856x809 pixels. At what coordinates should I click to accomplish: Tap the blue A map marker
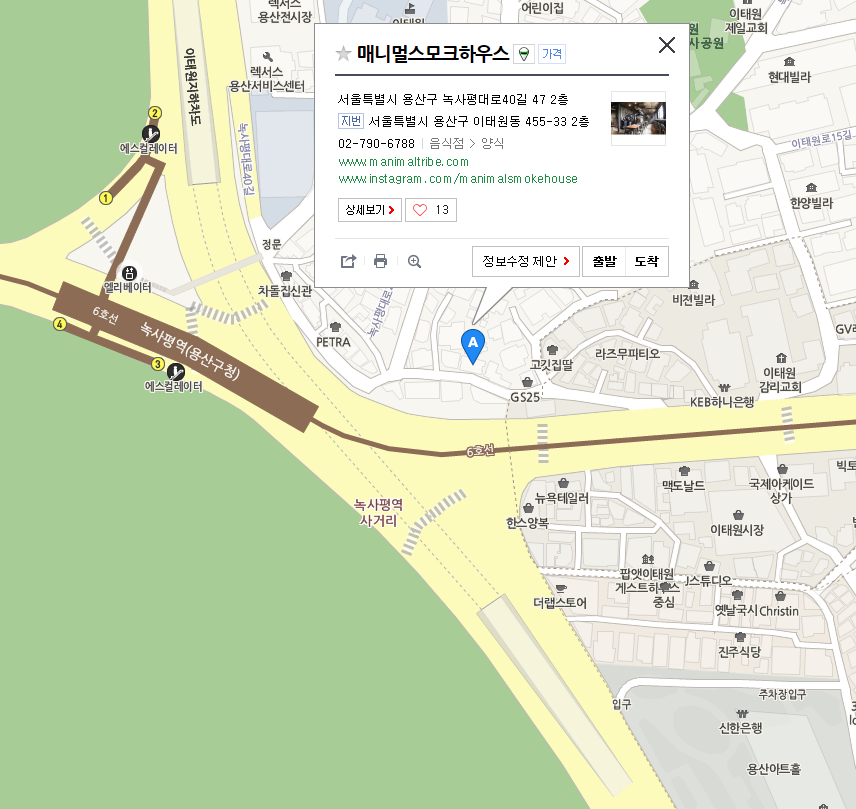coord(473,345)
